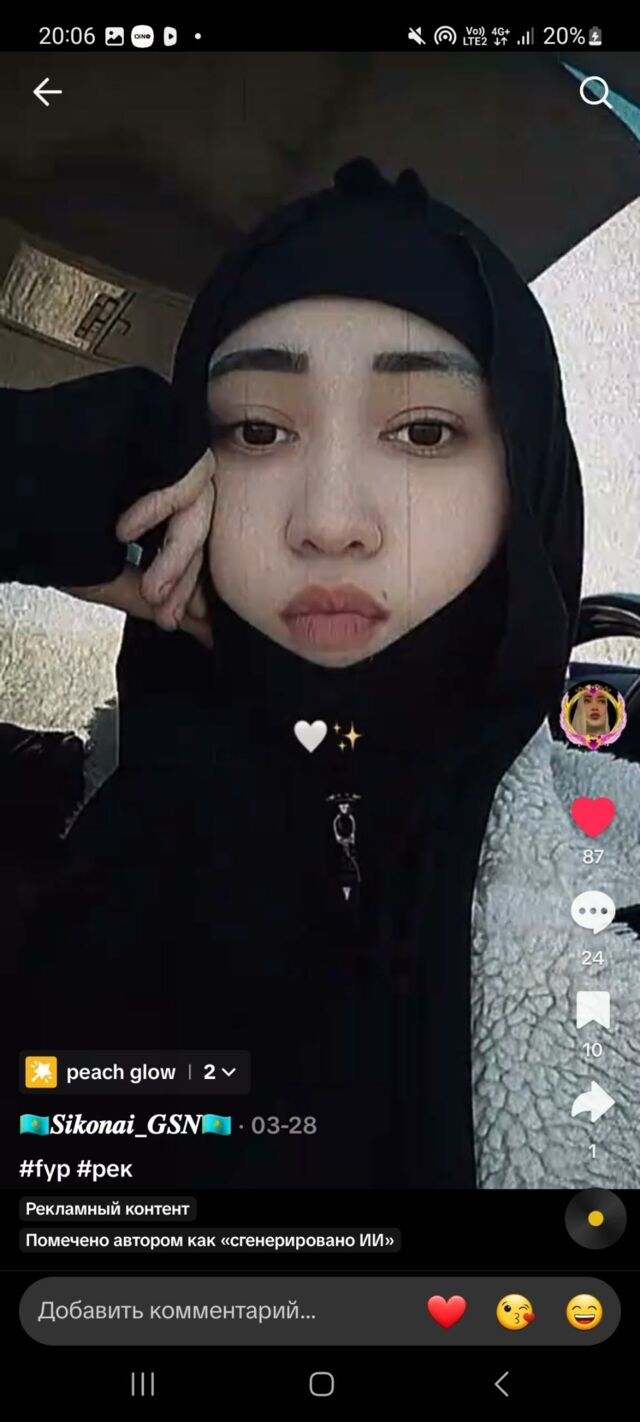Viewport: 640px width, 1422px height.
Task: Open the comments bubble icon
Action: click(593, 912)
